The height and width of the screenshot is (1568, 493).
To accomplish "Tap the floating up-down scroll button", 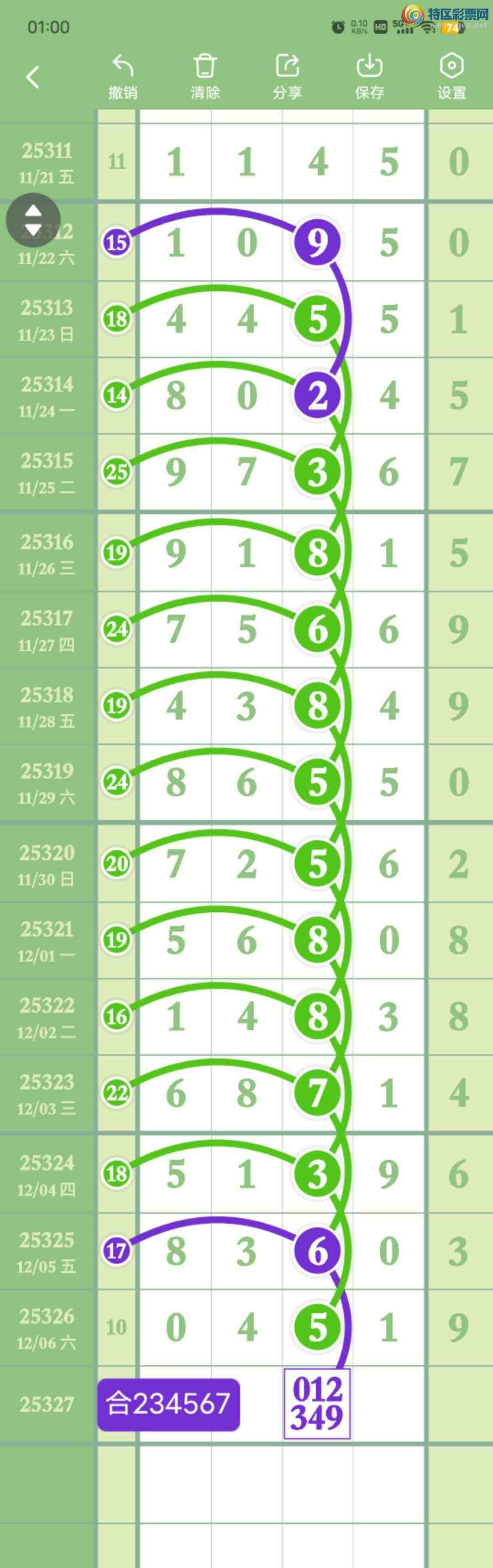I will (x=33, y=221).
